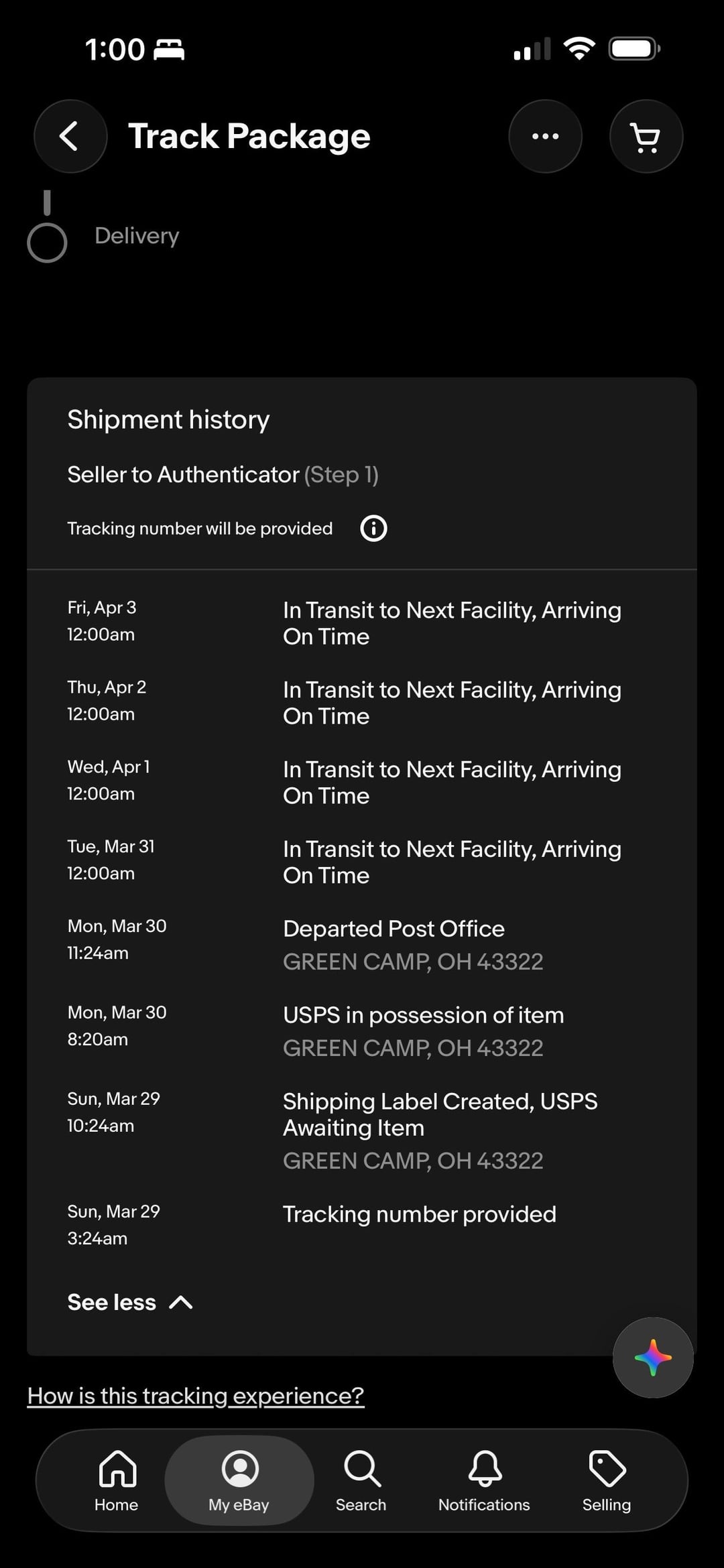Tap the tracking number info icon
724x1568 pixels.
(x=373, y=529)
